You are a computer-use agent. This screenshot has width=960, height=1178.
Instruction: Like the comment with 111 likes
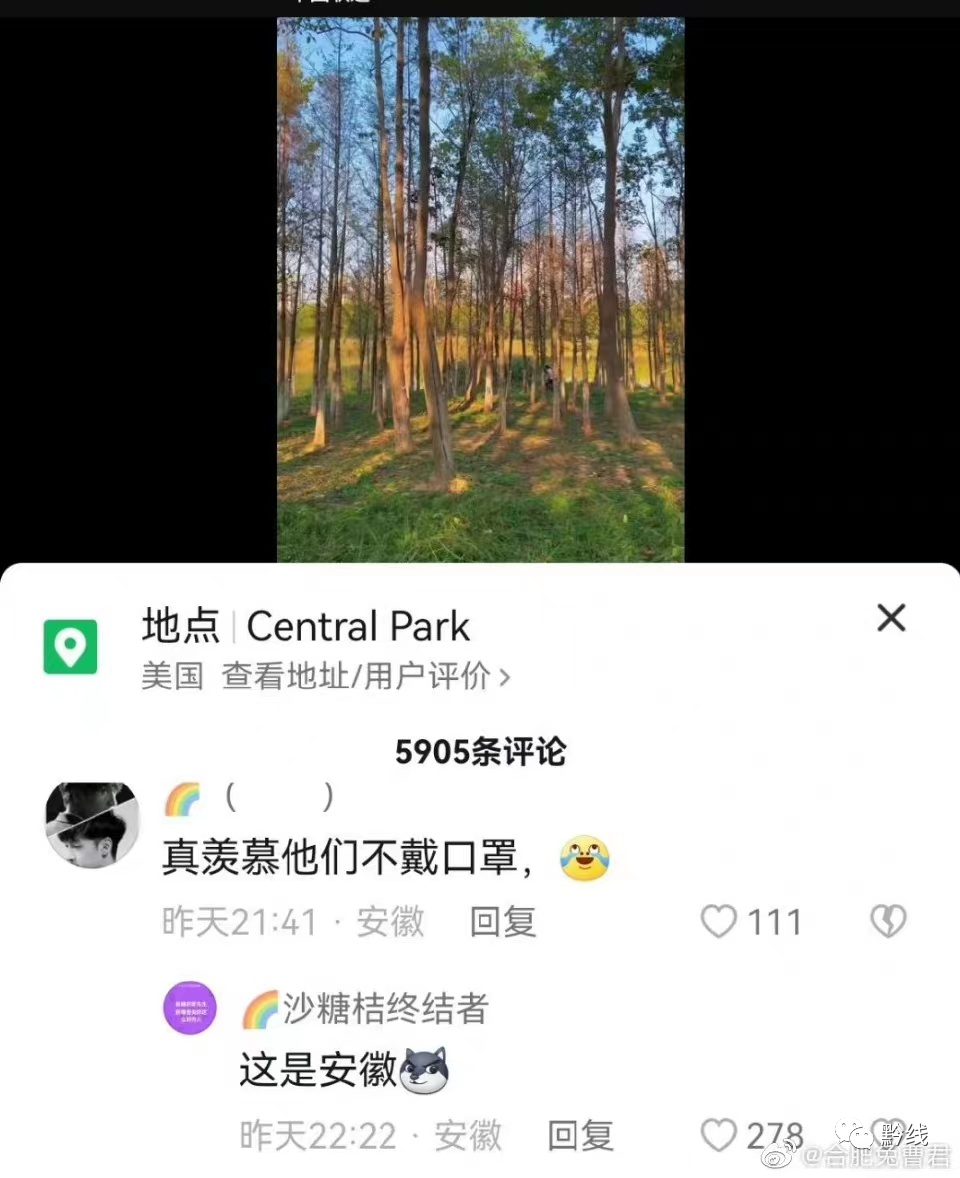pyautogui.click(x=719, y=921)
